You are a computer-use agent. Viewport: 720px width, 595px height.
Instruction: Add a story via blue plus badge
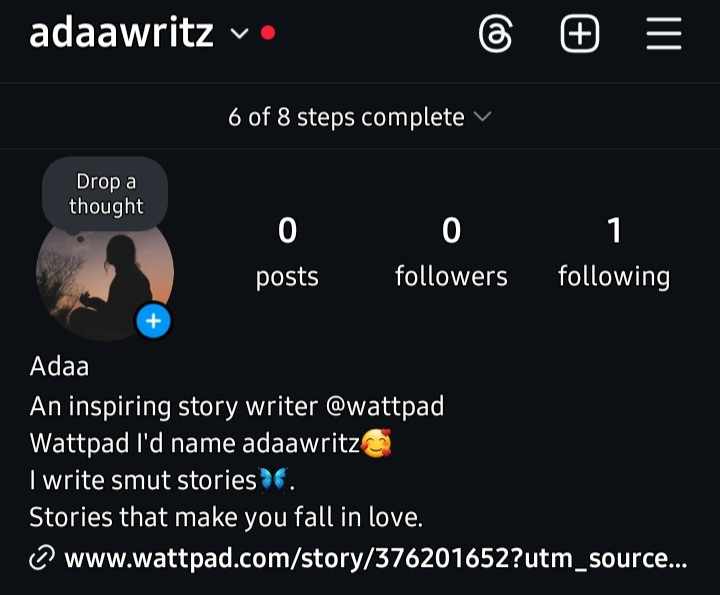click(x=153, y=322)
